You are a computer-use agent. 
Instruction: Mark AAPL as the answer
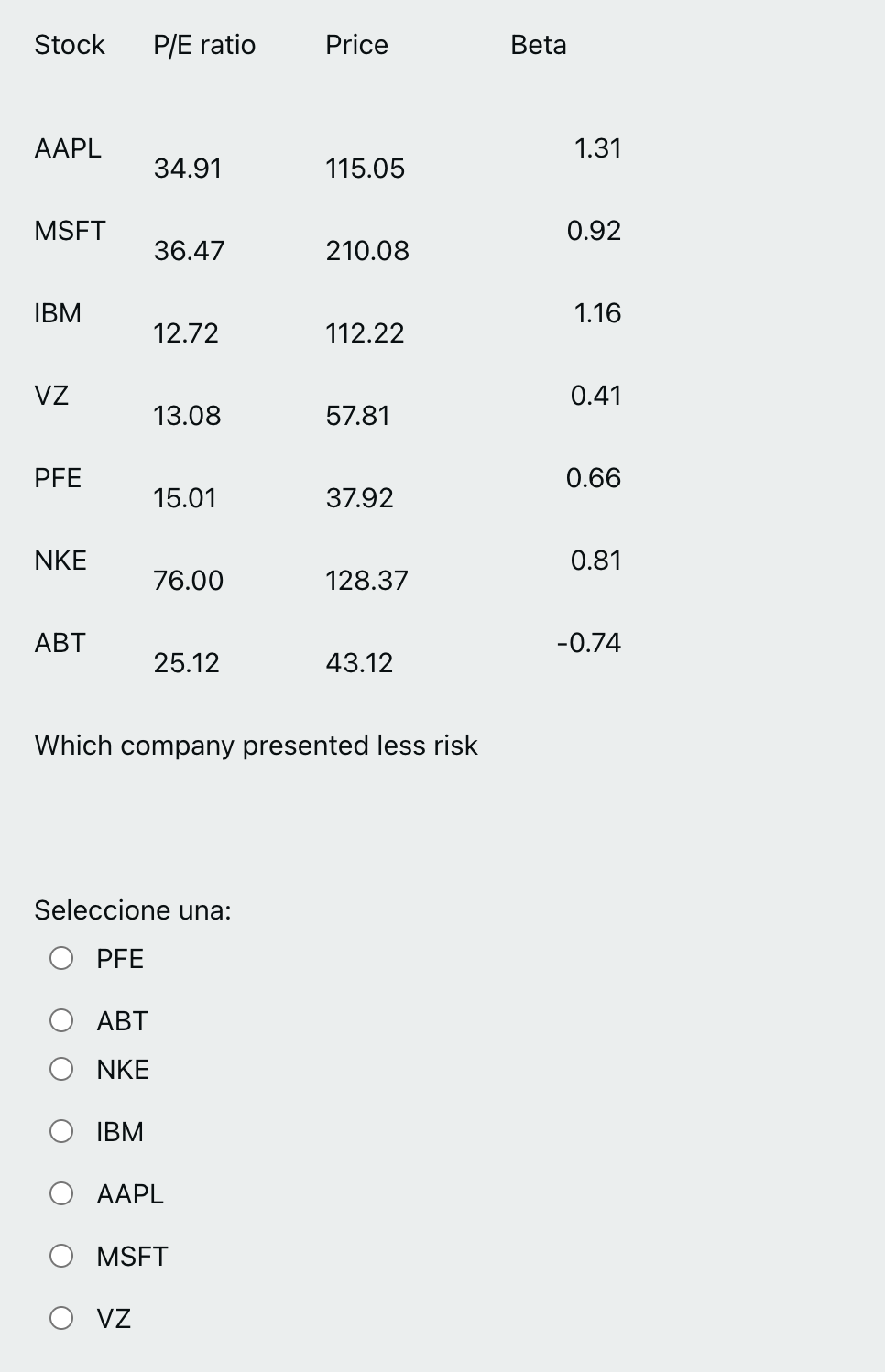click(61, 1193)
